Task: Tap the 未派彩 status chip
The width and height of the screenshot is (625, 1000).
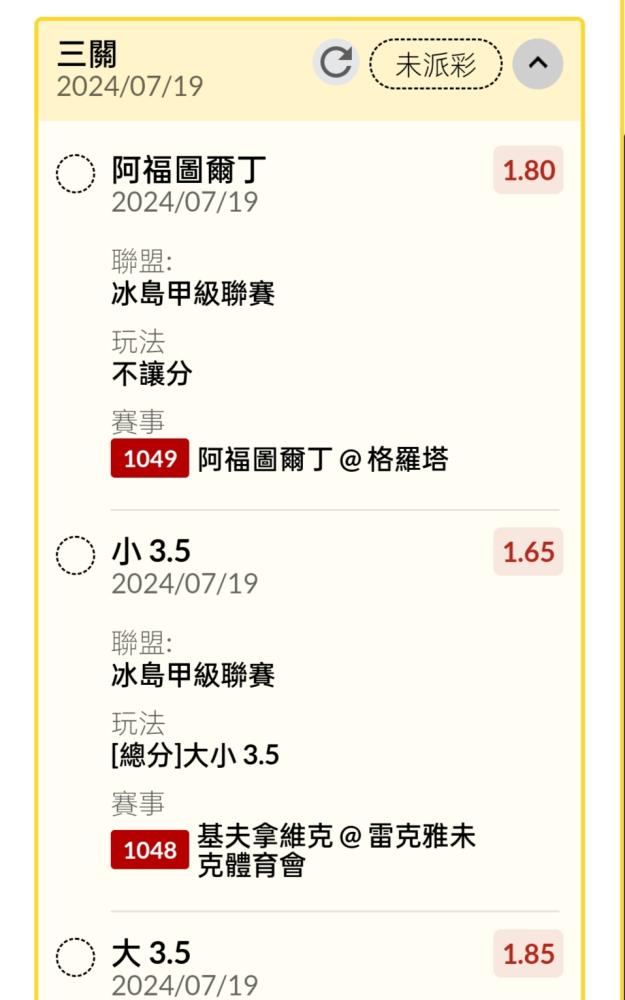Action: 436,64
